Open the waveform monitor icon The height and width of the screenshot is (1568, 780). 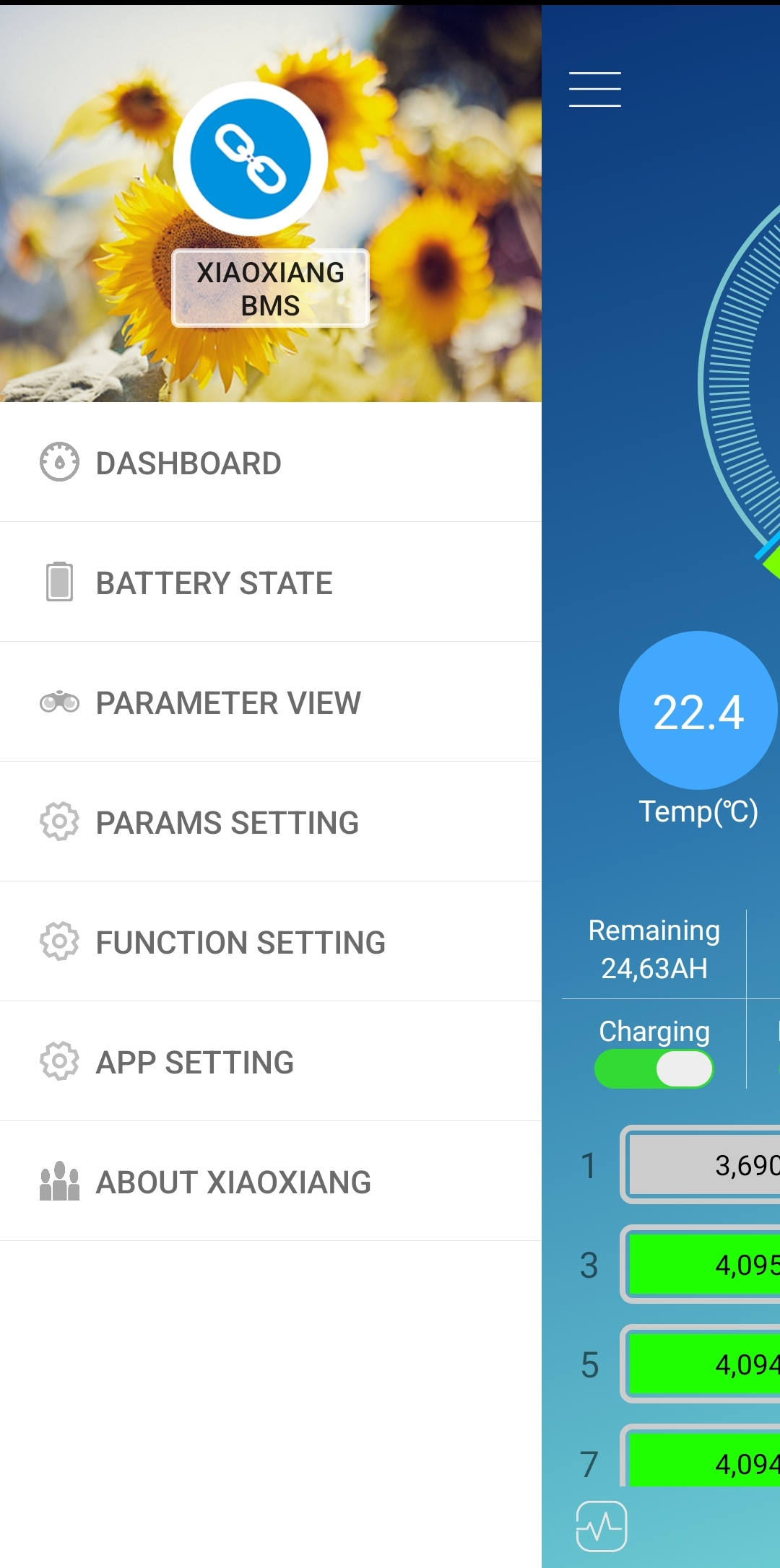coord(601,1526)
